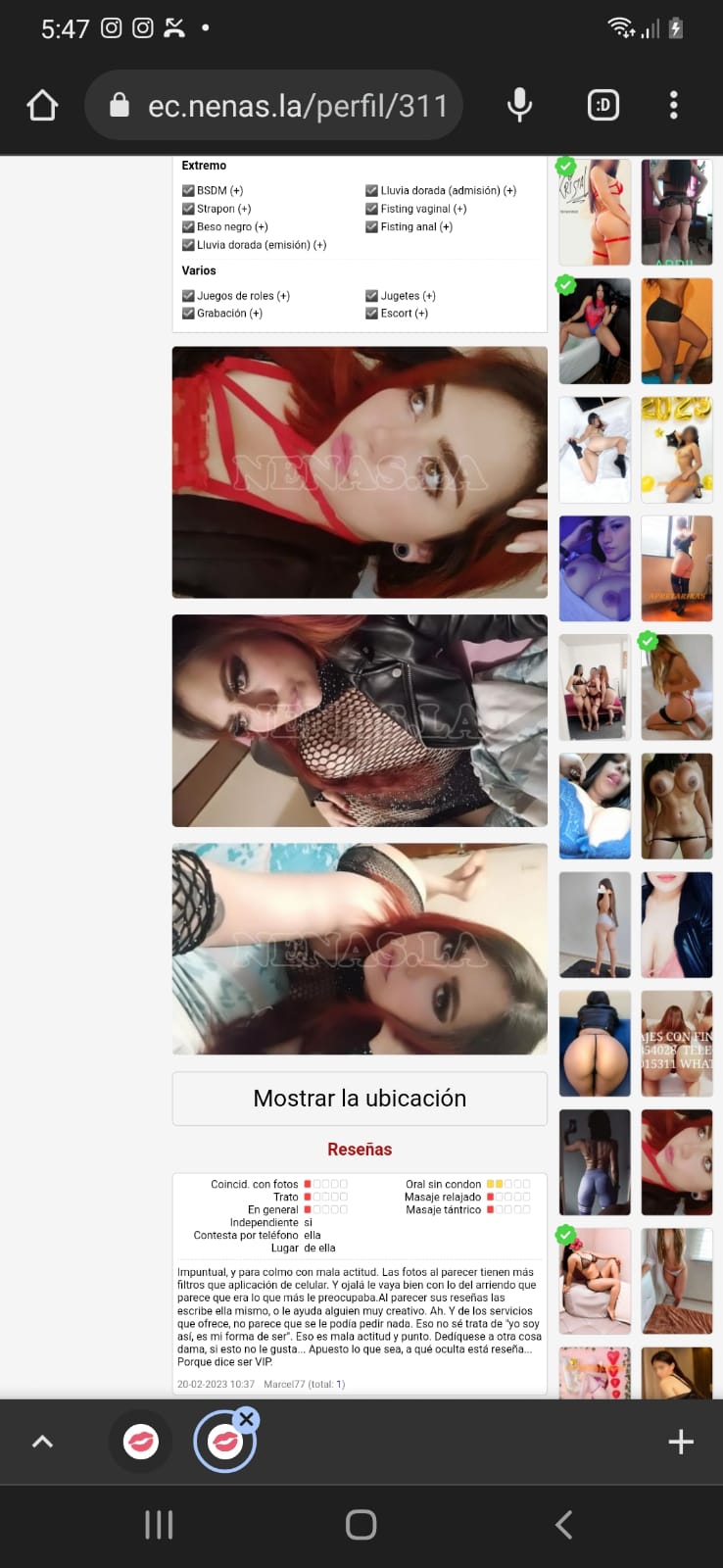Expand the tab strip with the up chevron
The width and height of the screenshot is (723, 1568).
[42, 1442]
